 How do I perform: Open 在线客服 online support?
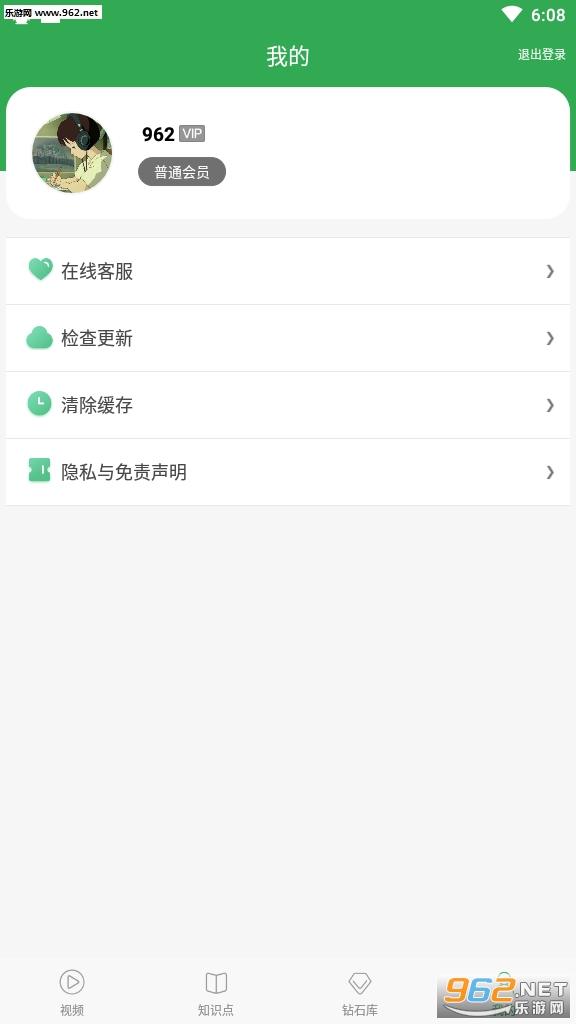click(x=288, y=271)
